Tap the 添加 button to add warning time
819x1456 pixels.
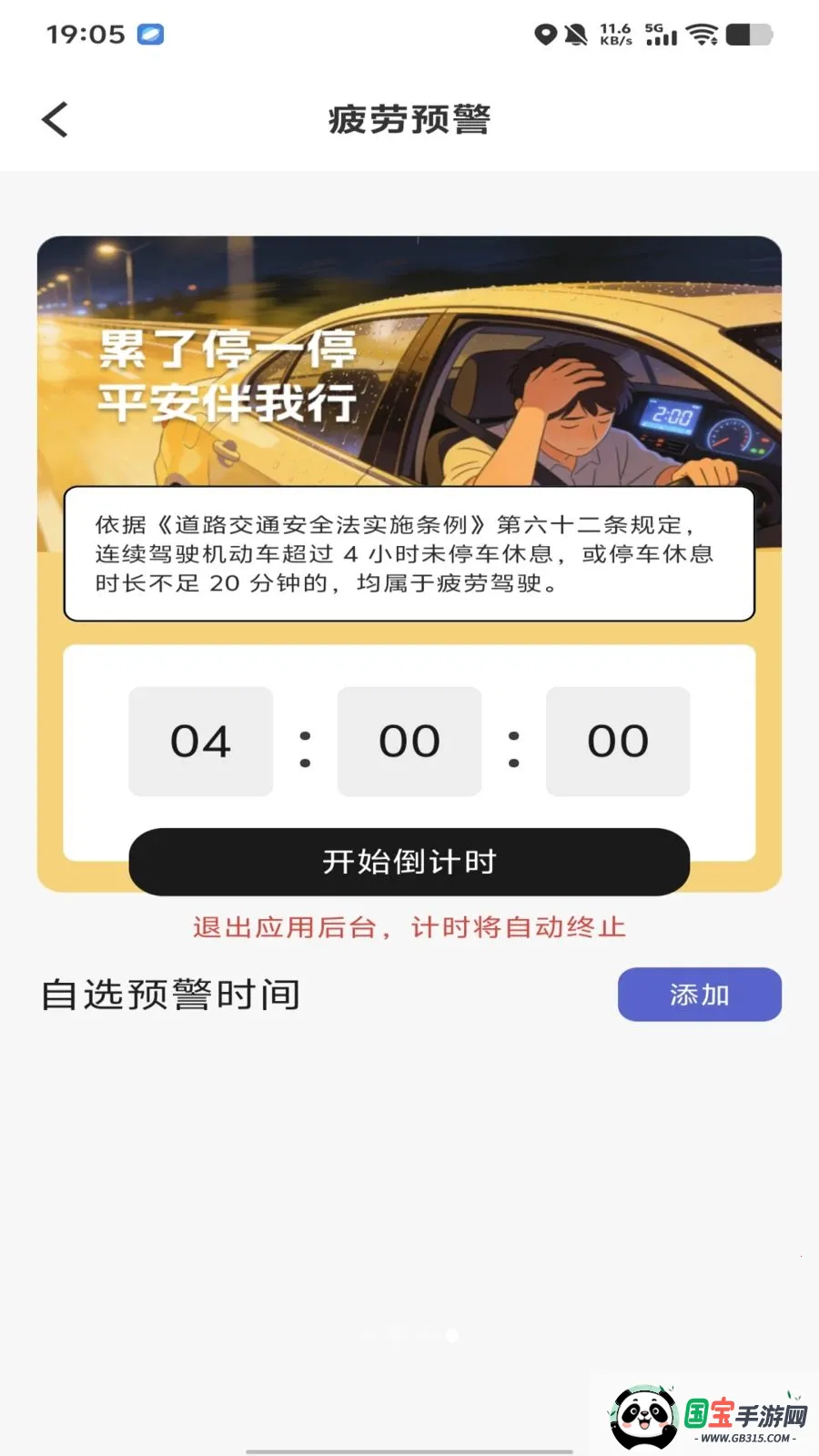click(699, 995)
